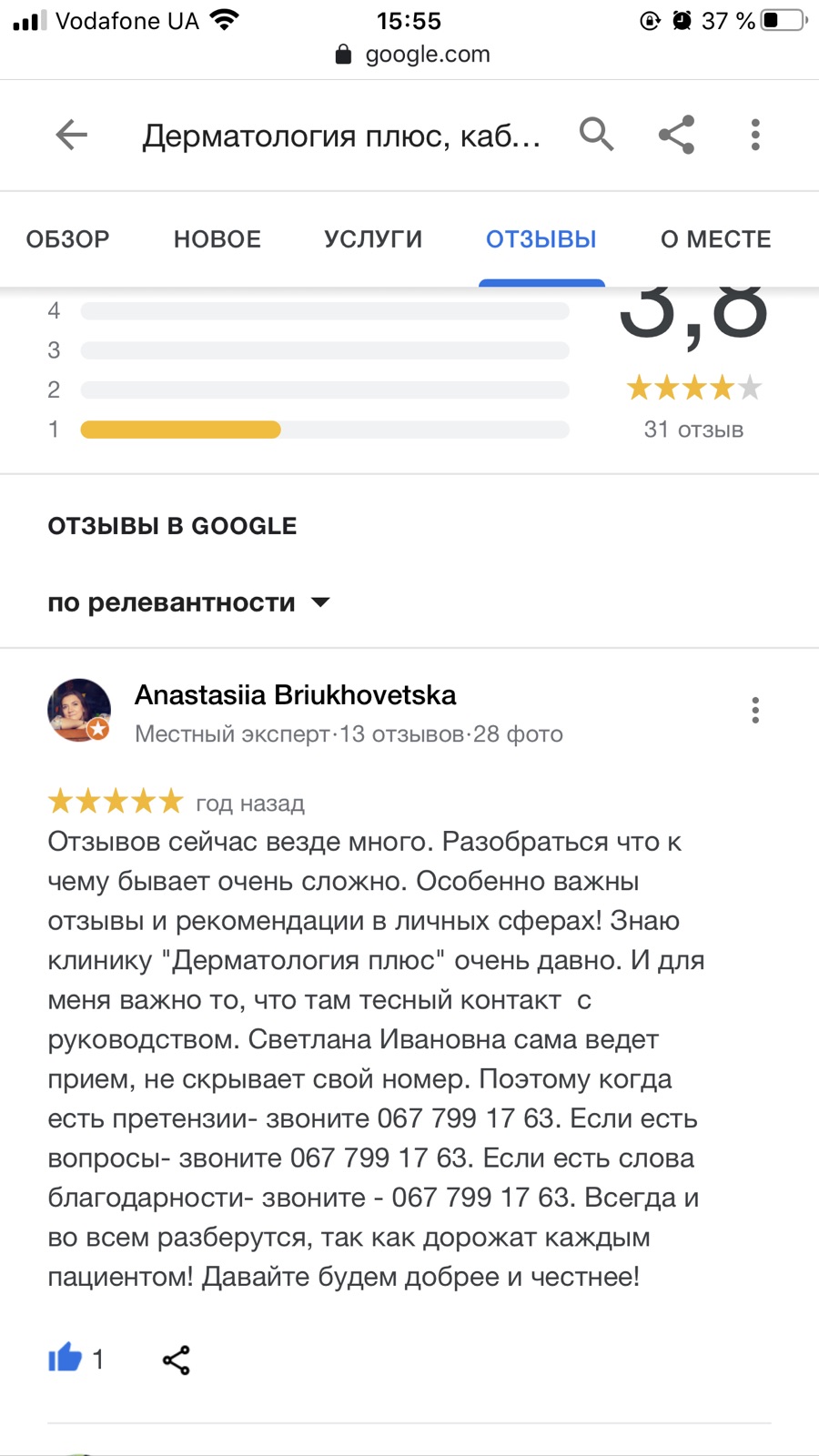This screenshot has width=819, height=1456.
Task: Share Anastasiia Briukhovetska's review
Action: [x=176, y=1360]
